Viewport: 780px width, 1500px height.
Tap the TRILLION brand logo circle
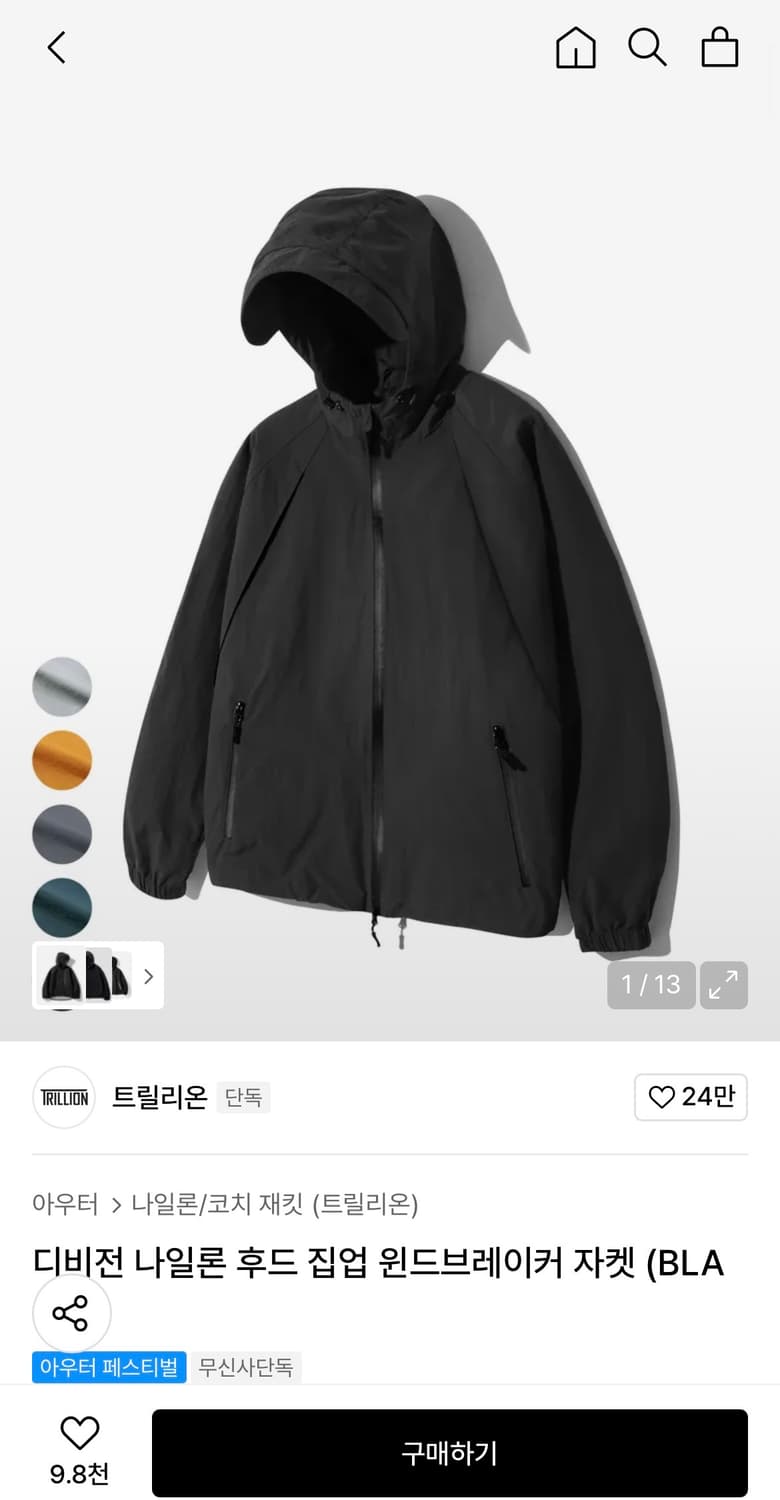pyautogui.click(x=63, y=1097)
